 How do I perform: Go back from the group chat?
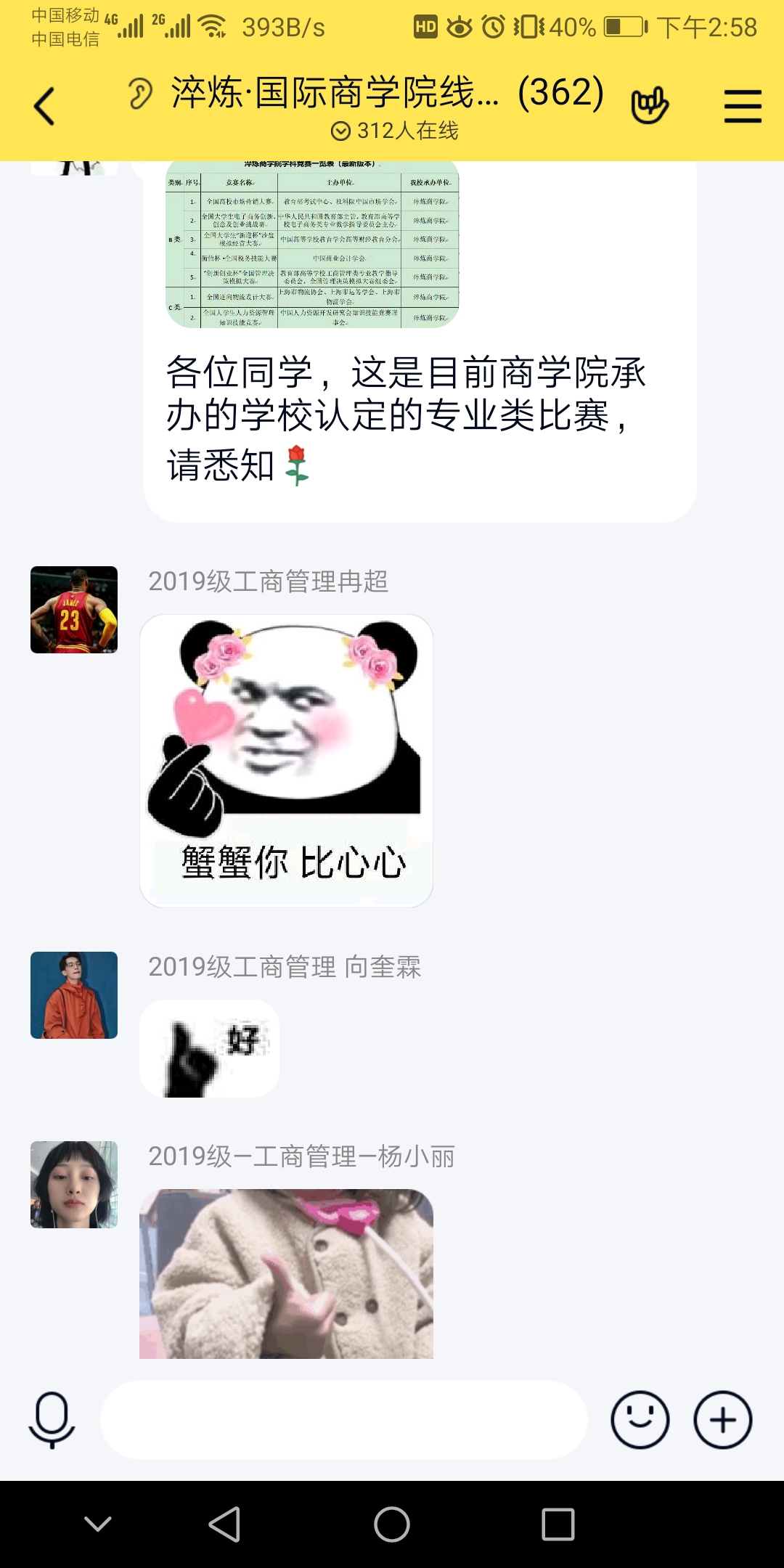[x=45, y=107]
